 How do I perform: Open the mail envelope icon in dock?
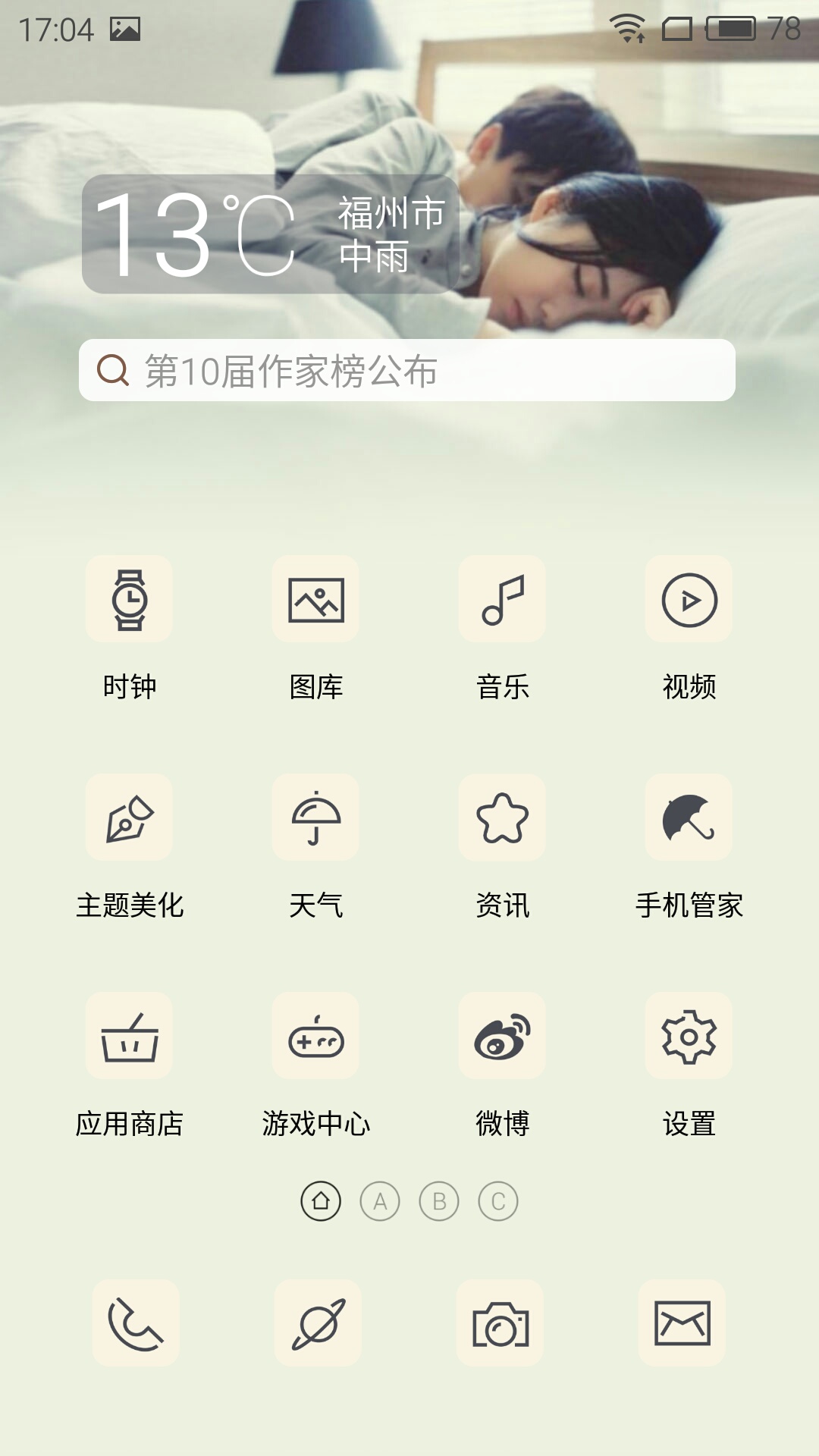[x=682, y=1323]
